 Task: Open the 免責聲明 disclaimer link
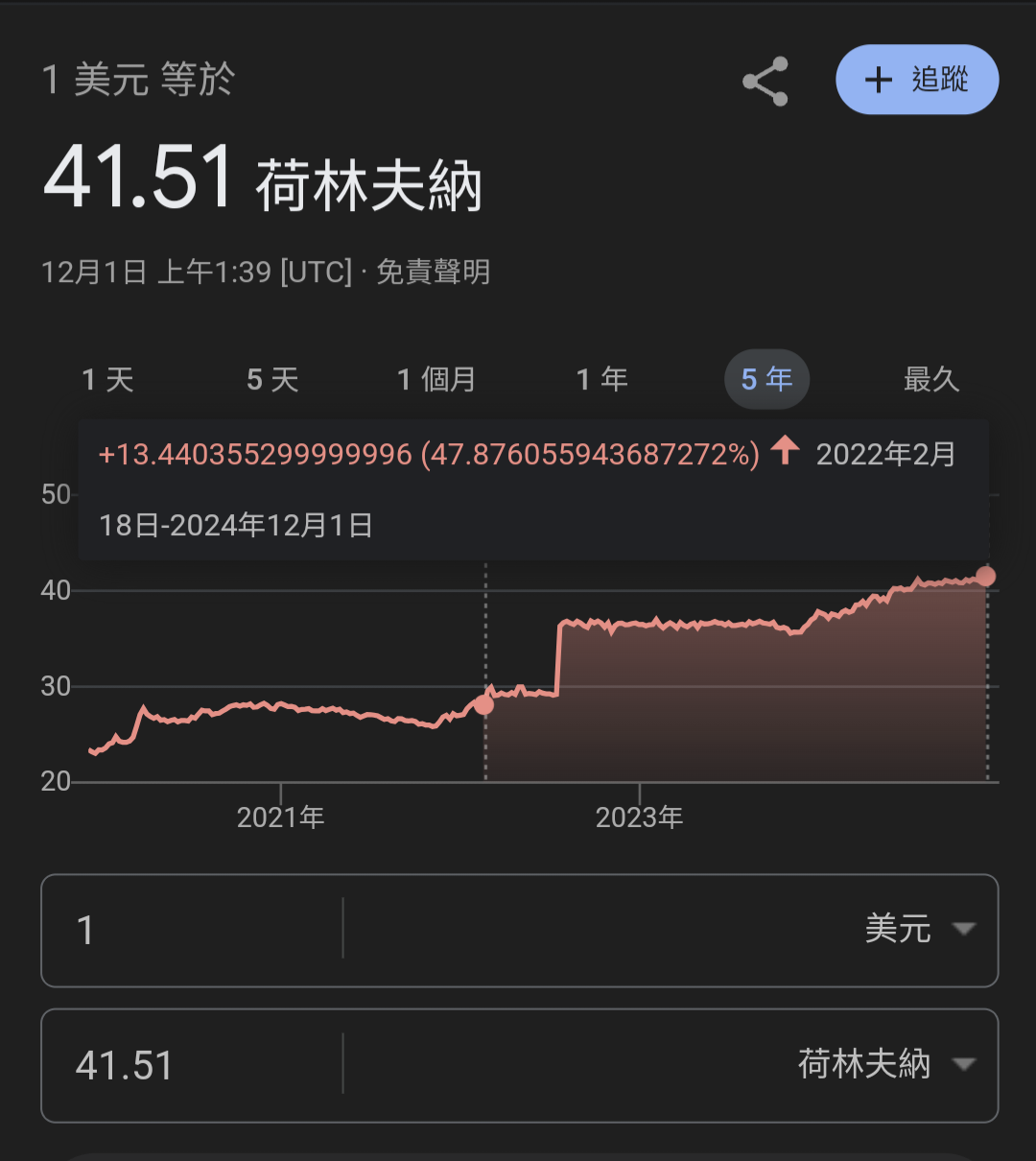coord(433,272)
